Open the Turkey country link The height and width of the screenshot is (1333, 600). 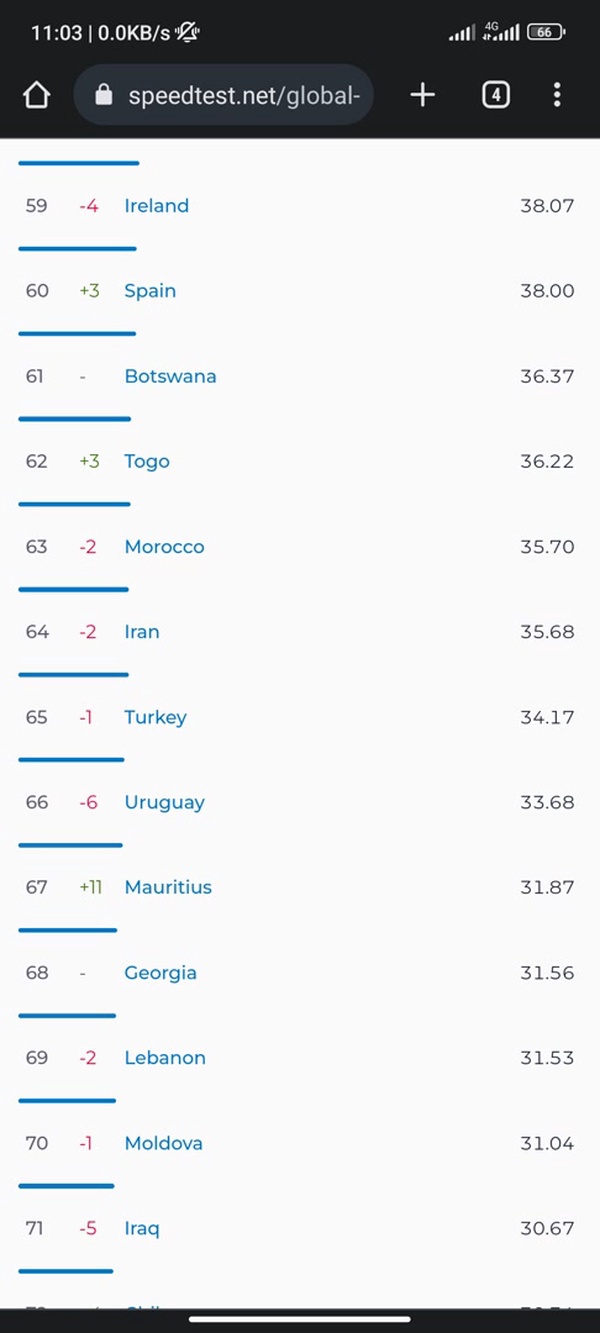tap(155, 718)
